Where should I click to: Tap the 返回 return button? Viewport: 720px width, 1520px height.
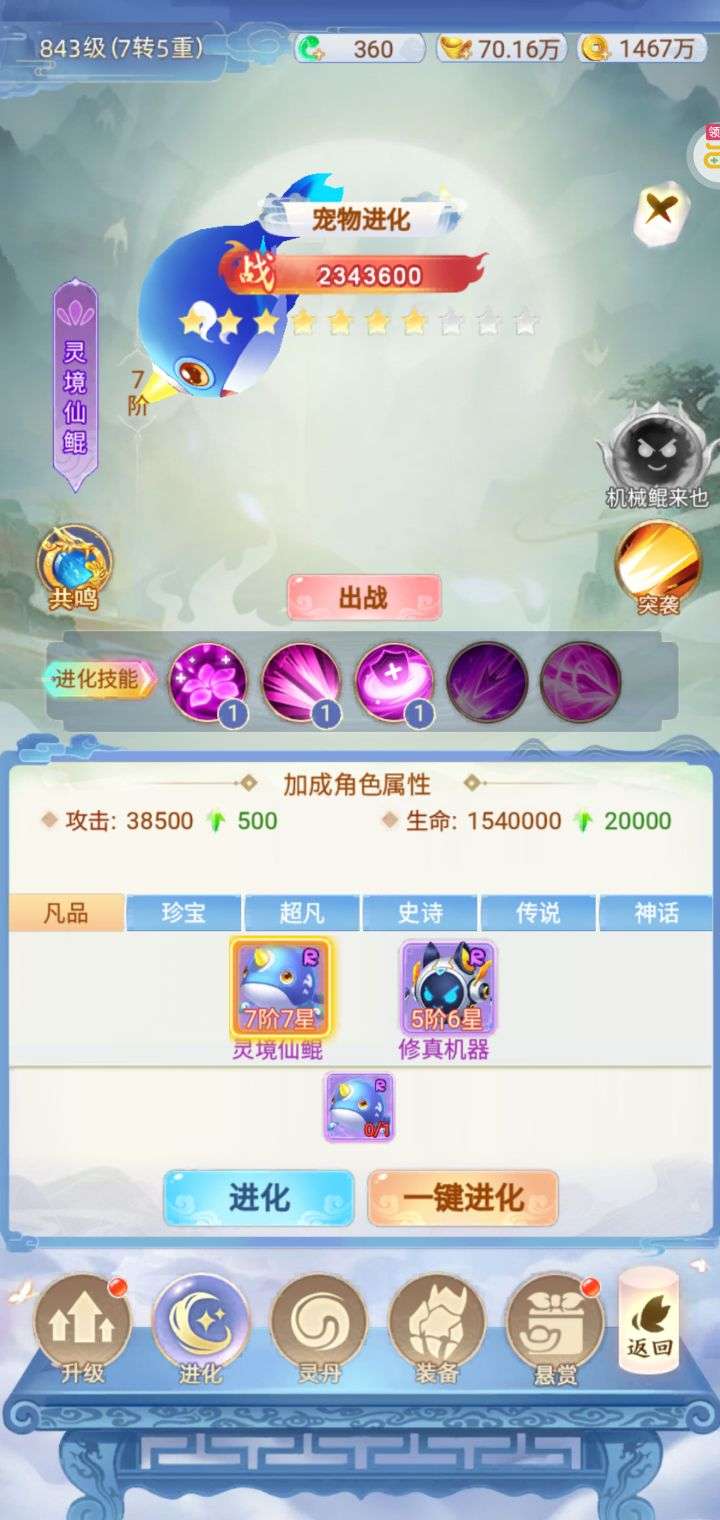[650, 1322]
